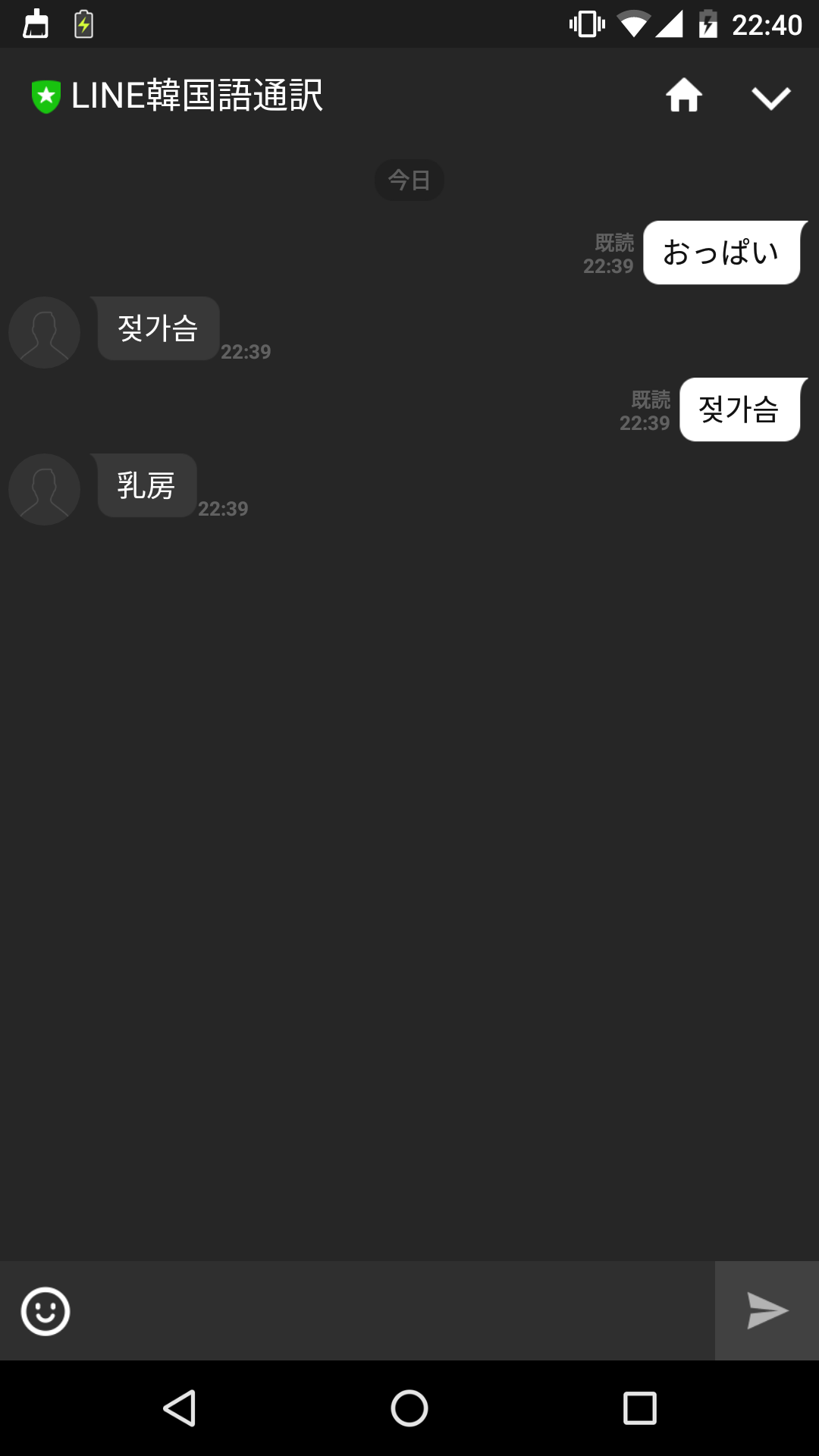Image resolution: width=819 pixels, height=1456 pixels.
Task: Go back using the navigation bar
Action: click(x=180, y=1408)
